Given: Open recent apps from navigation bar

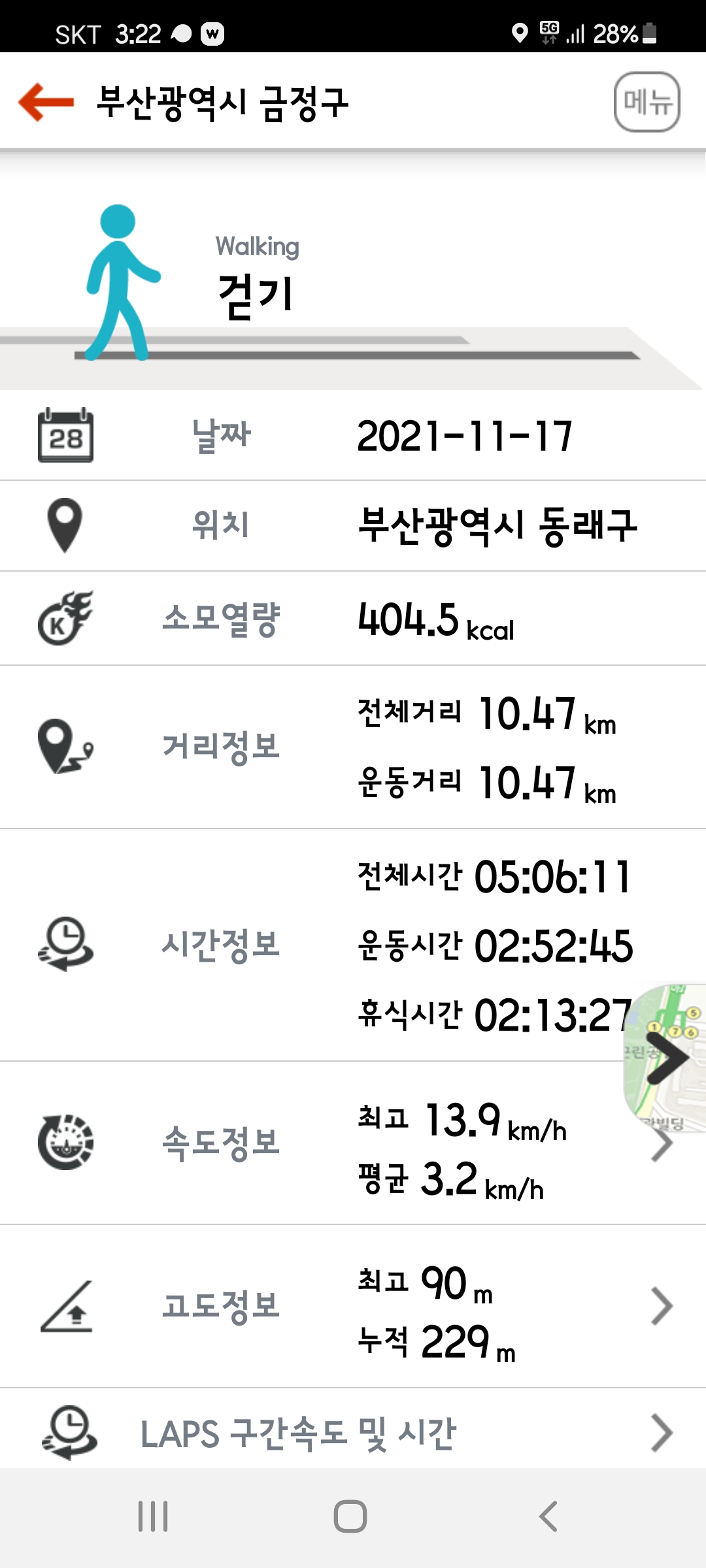Looking at the screenshot, I should point(153,1516).
